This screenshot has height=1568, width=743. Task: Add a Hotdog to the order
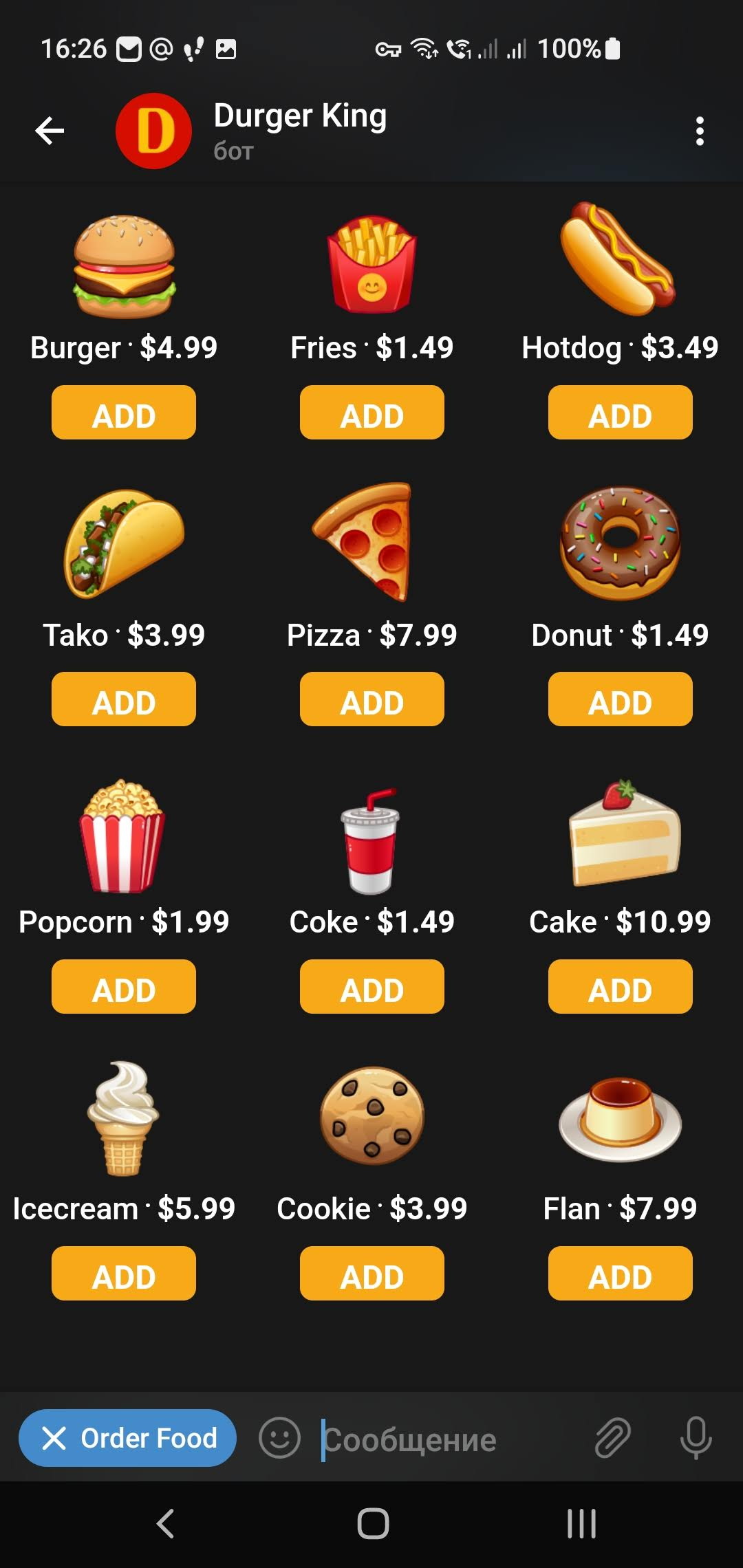click(620, 413)
